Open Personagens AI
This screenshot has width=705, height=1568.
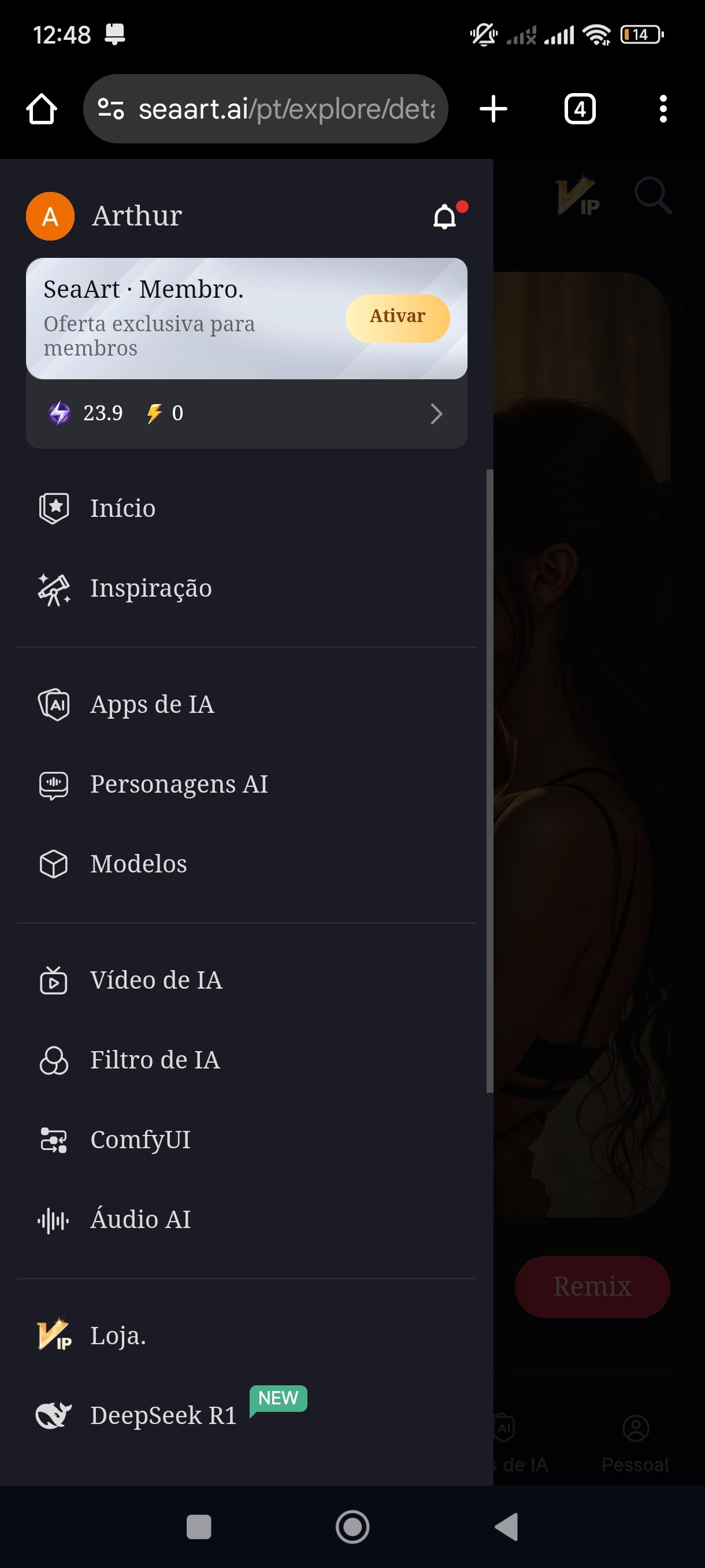coord(178,784)
